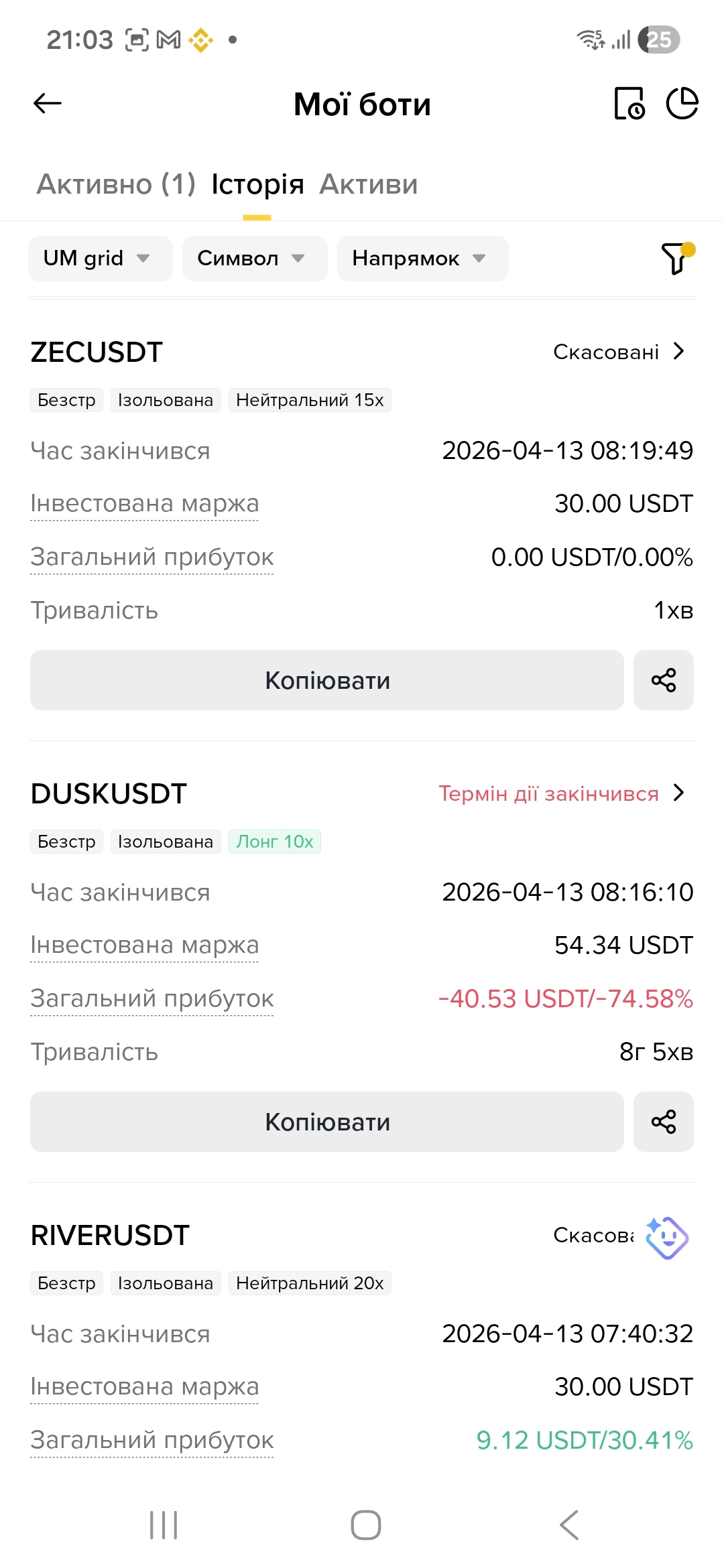Copy the DUSKUSDT bot settings
This screenshot has height=1568, width=724.
[327, 1122]
